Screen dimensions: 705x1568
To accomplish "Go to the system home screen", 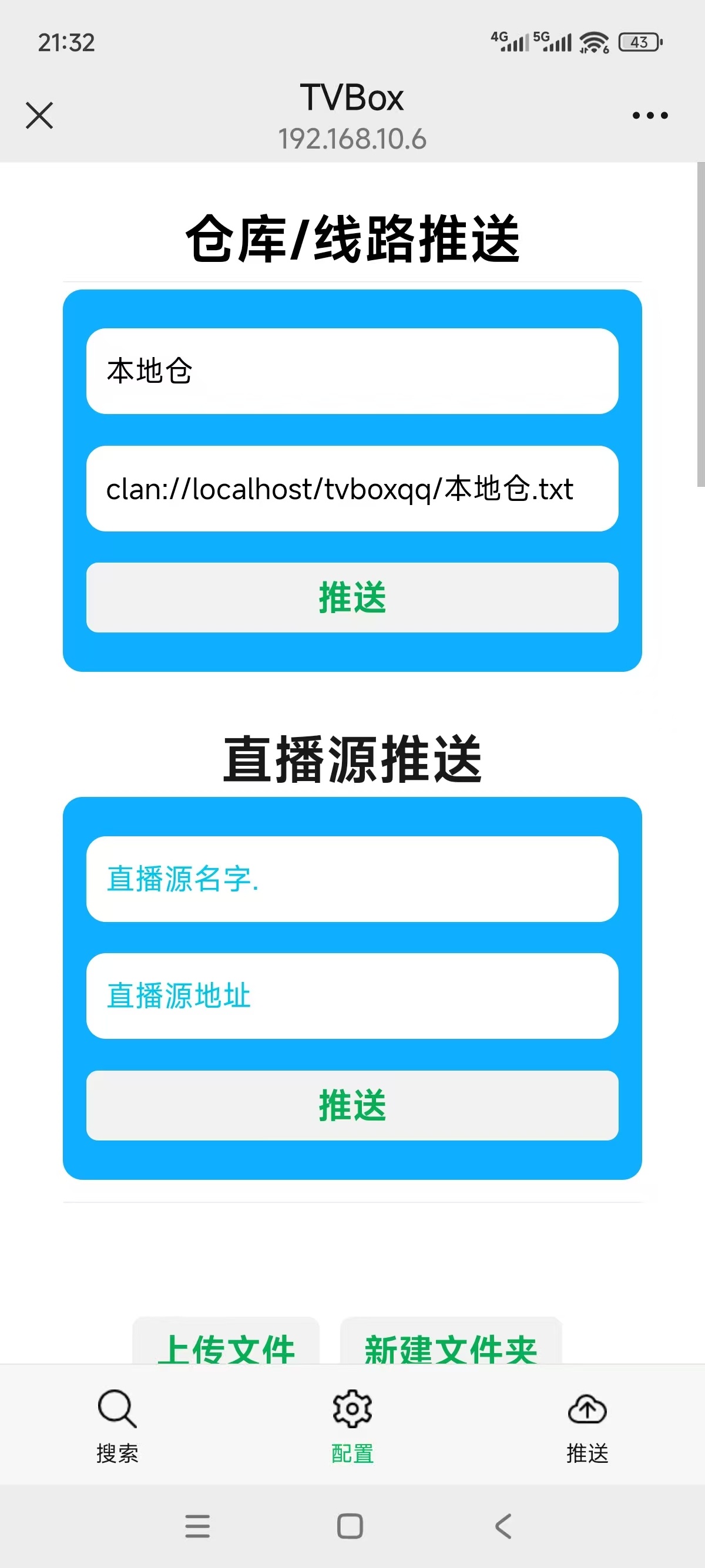I will coord(350,1526).
